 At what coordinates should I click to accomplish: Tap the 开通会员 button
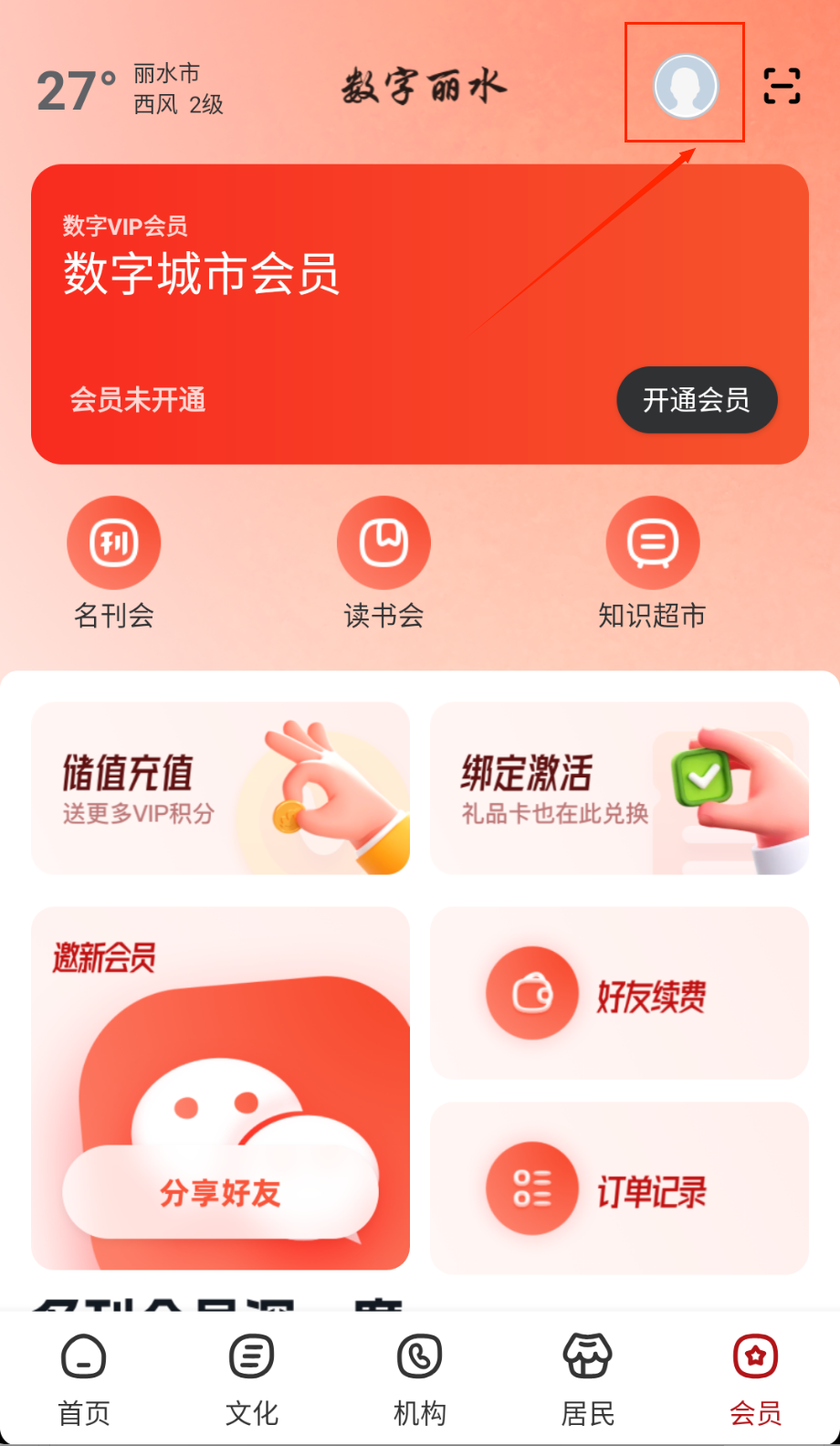click(697, 400)
